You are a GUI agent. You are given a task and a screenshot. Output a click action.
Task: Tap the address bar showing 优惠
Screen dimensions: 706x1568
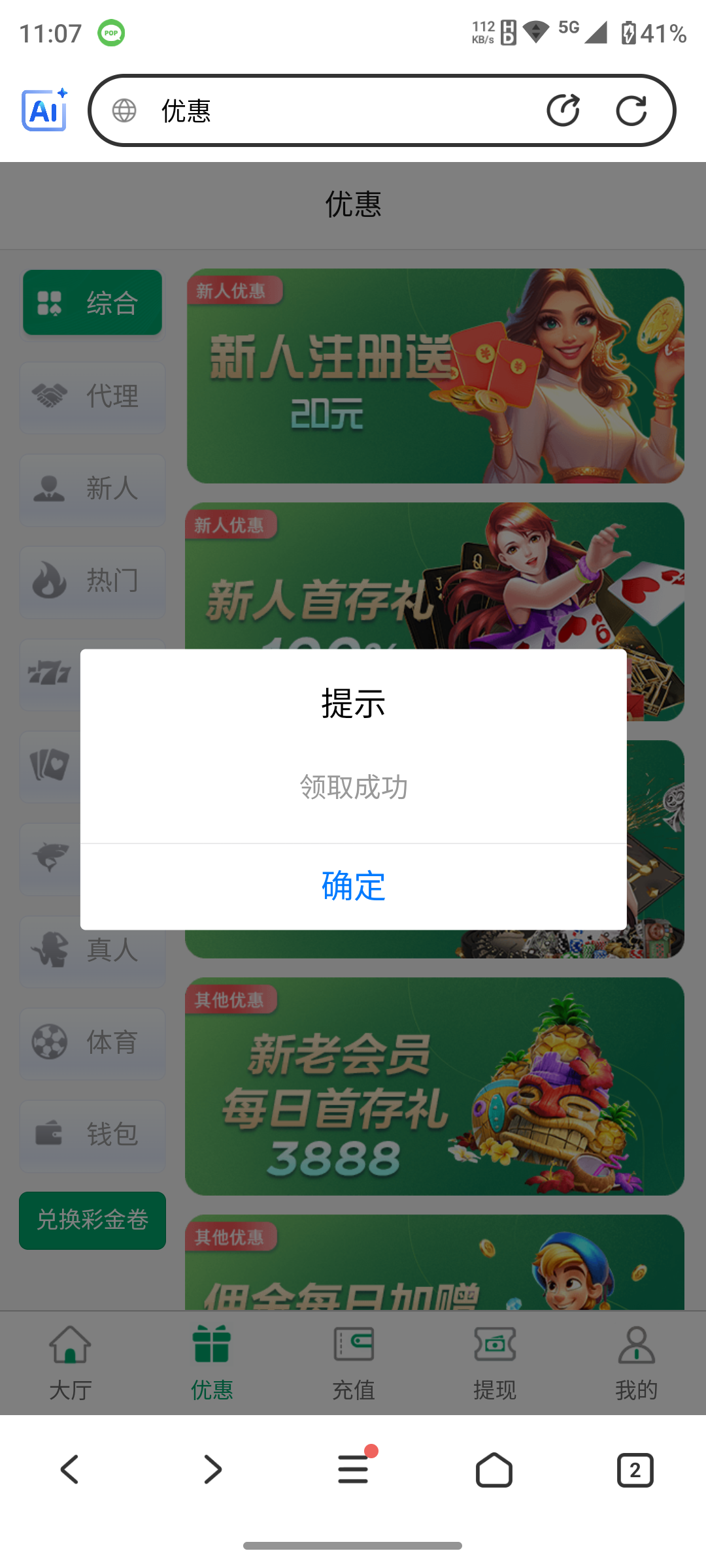click(x=327, y=110)
